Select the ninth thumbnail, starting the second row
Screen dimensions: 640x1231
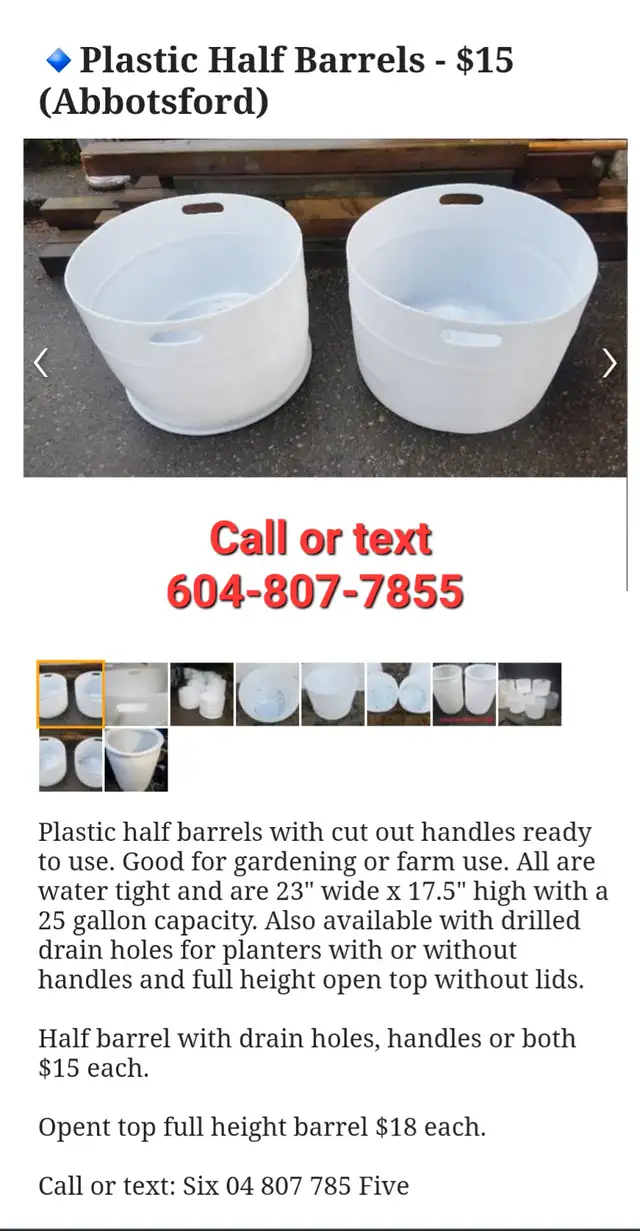coord(71,760)
